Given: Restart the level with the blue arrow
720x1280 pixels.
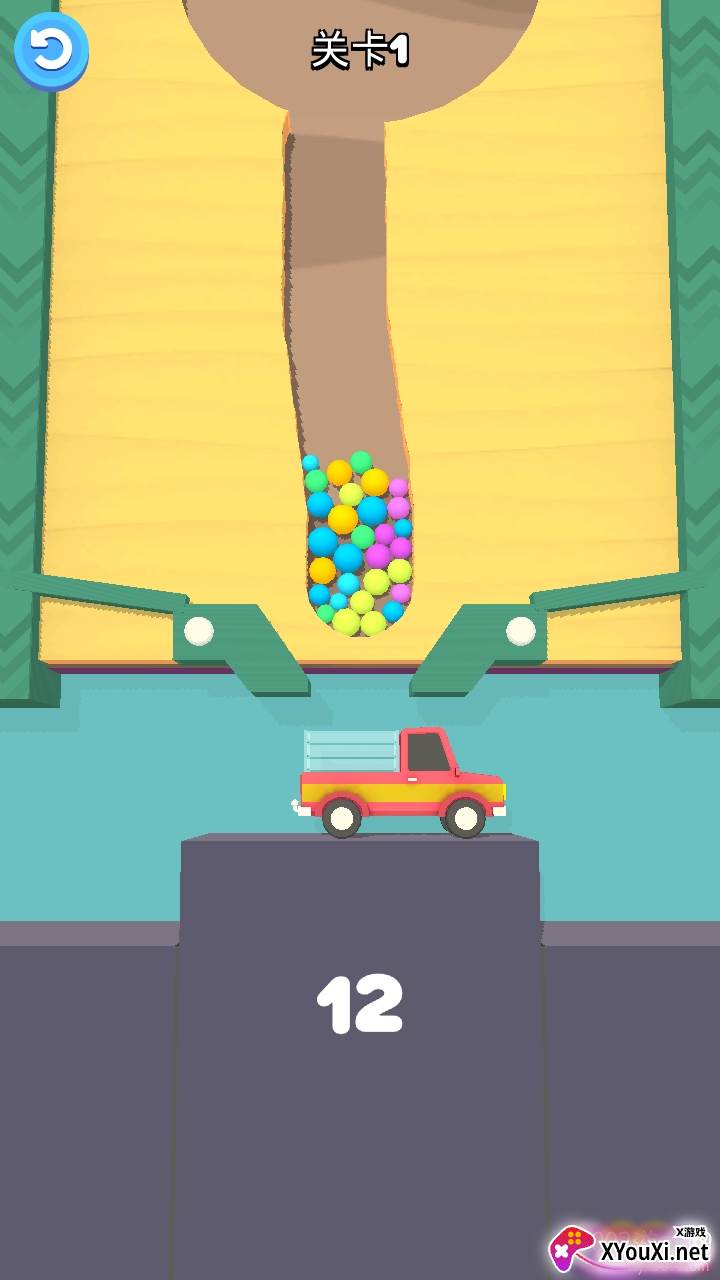Looking at the screenshot, I should pos(51,49).
